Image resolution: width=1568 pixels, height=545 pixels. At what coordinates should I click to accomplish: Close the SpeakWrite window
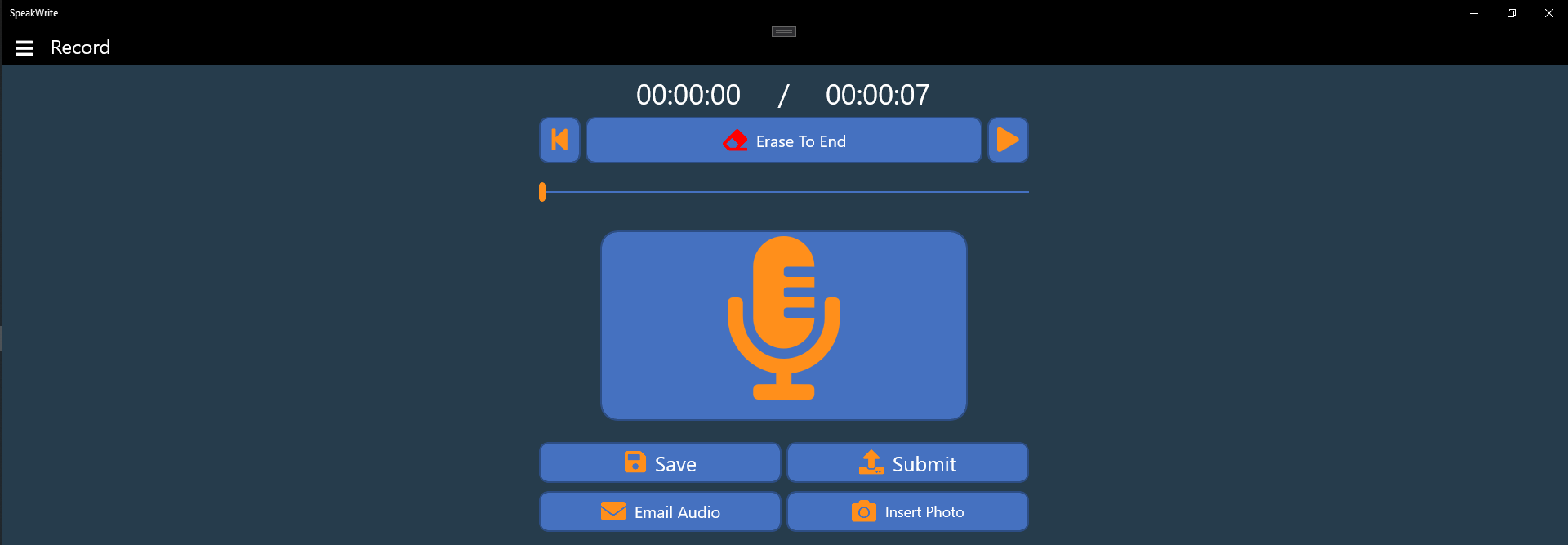click(1548, 13)
